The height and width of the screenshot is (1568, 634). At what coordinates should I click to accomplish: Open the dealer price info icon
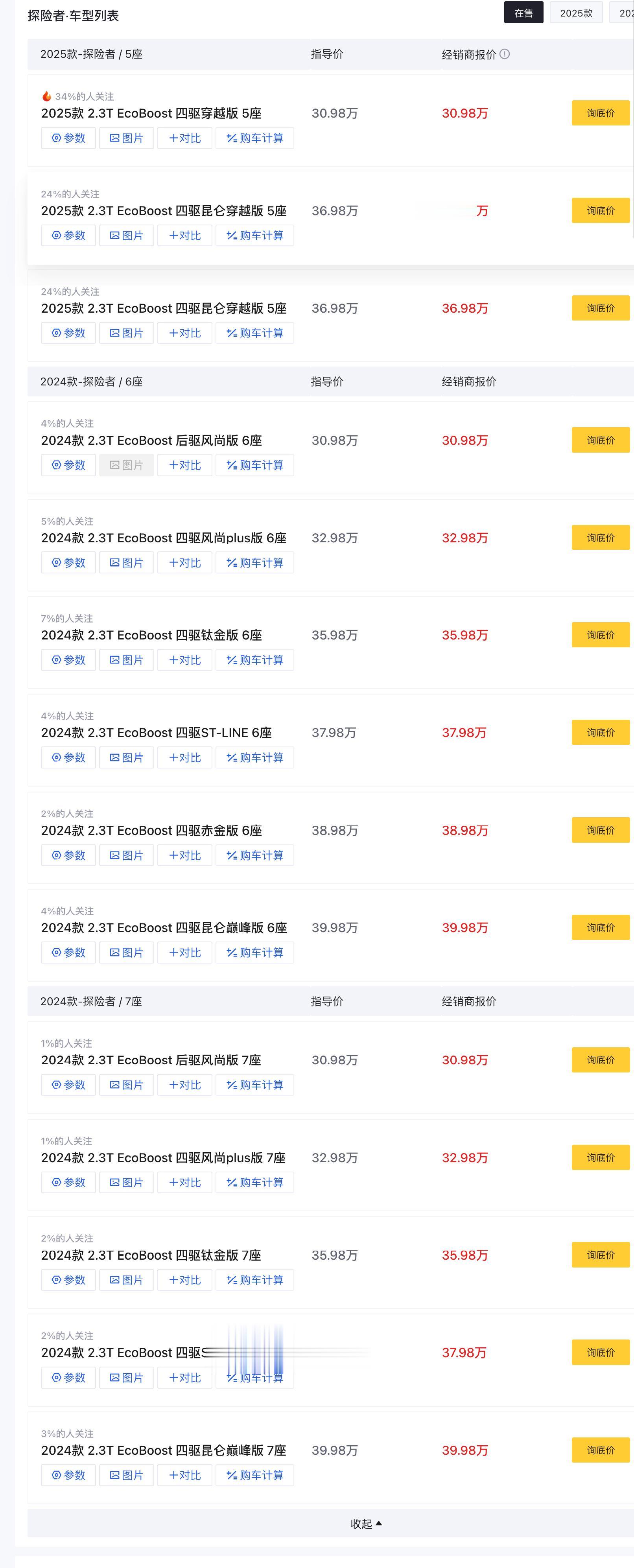504,54
